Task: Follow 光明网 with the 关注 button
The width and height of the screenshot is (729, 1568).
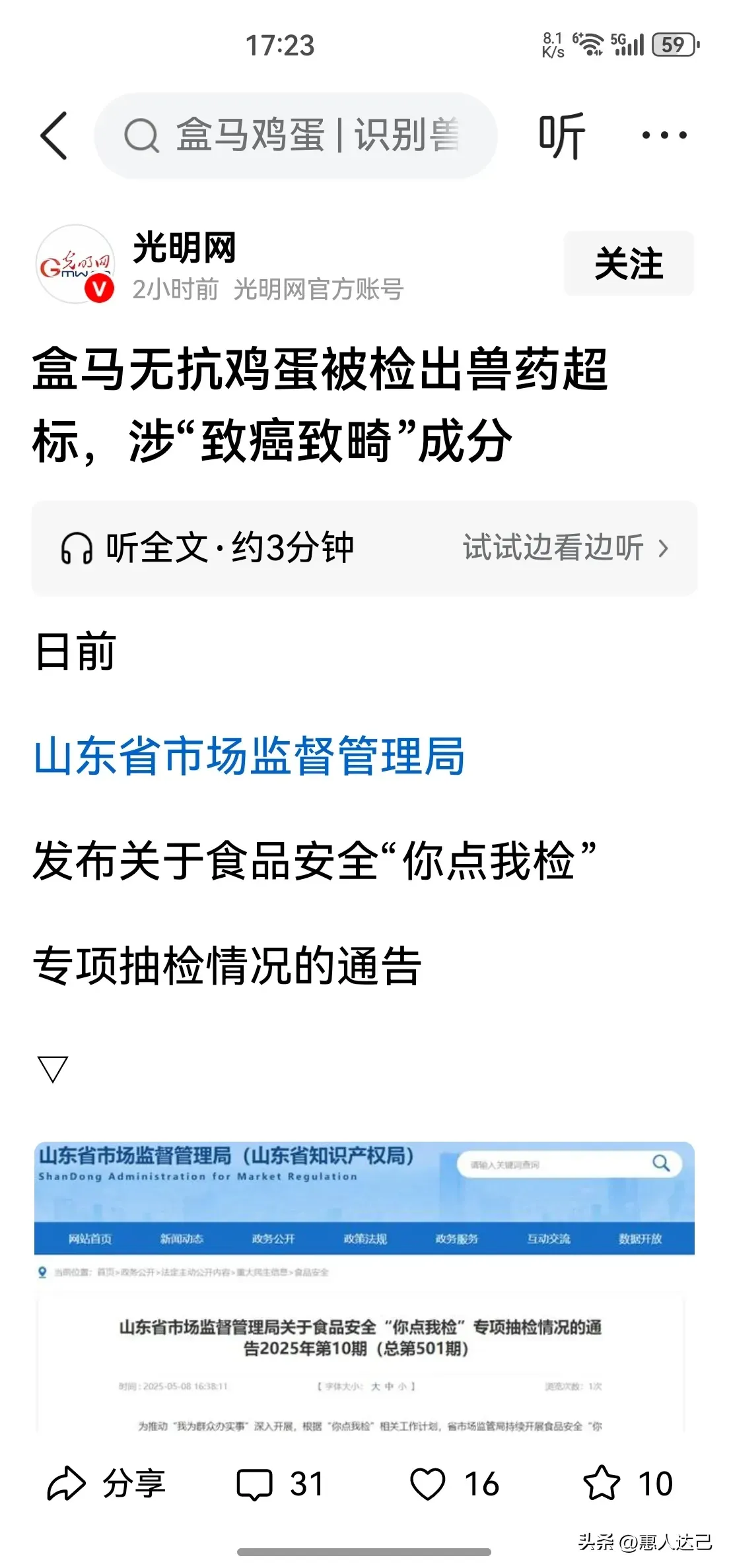Action: click(629, 263)
